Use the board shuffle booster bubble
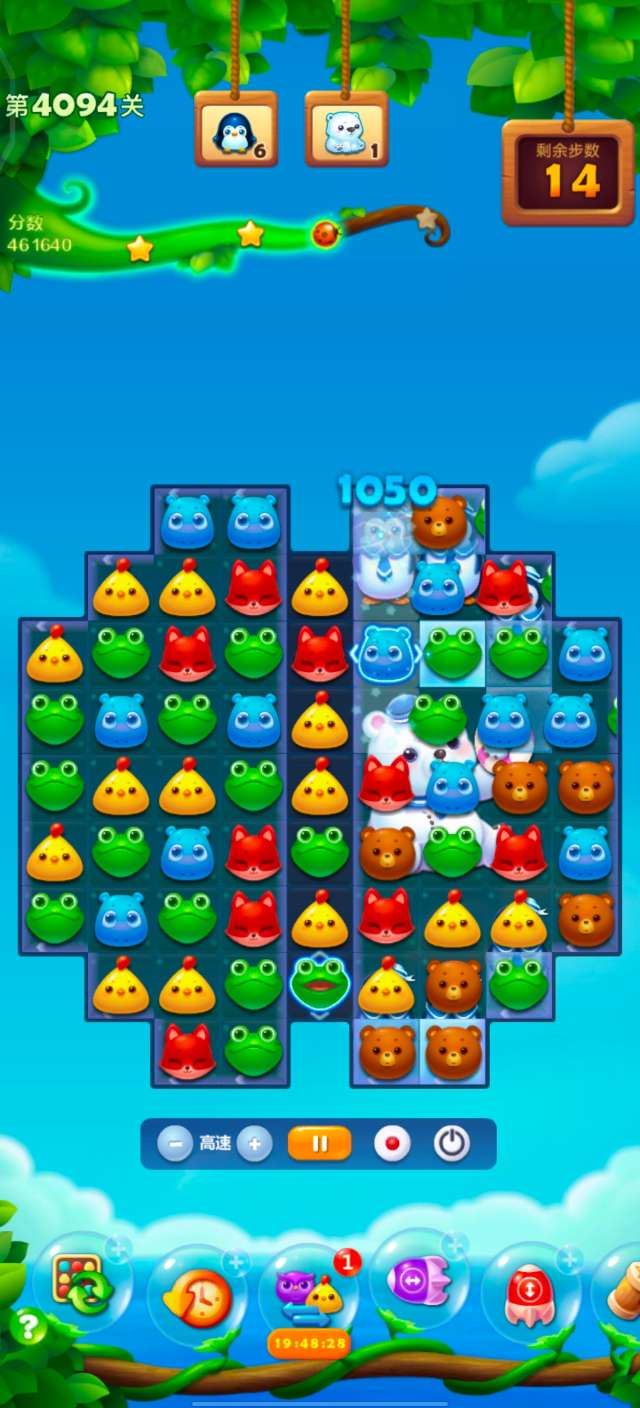Image resolution: width=640 pixels, height=1408 pixels. 80,1285
